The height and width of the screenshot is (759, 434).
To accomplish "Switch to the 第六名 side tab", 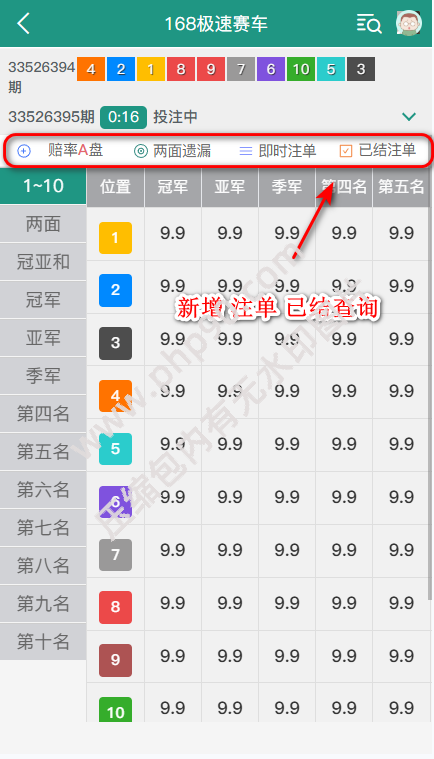I will pos(43,490).
